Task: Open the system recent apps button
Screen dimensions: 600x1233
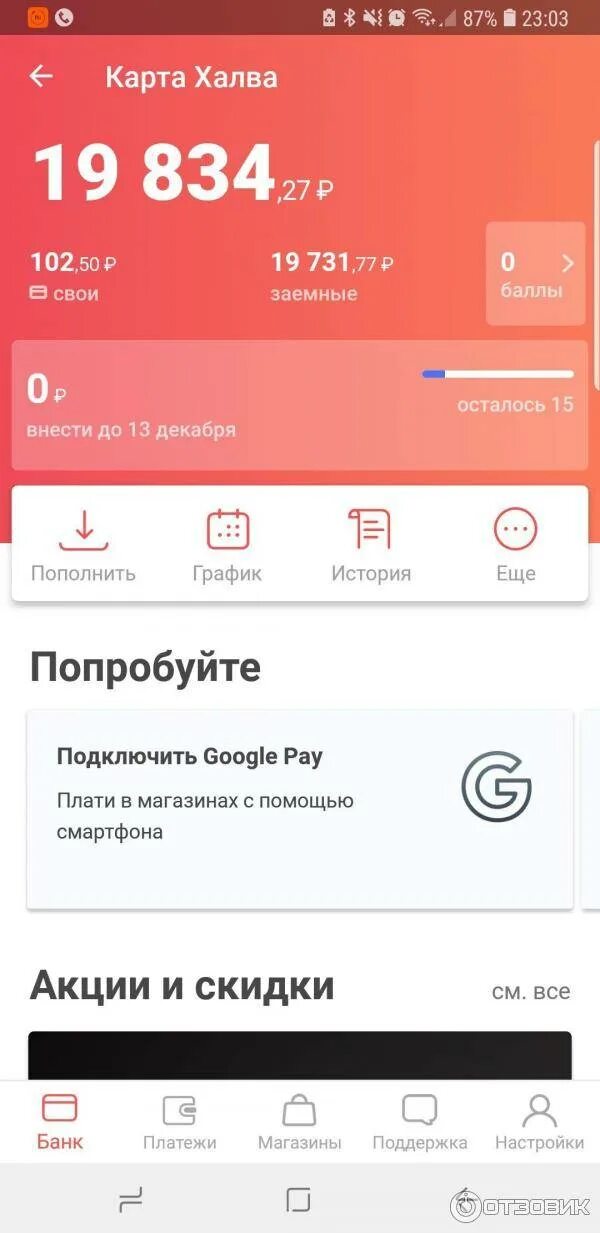Action: [x=131, y=1200]
